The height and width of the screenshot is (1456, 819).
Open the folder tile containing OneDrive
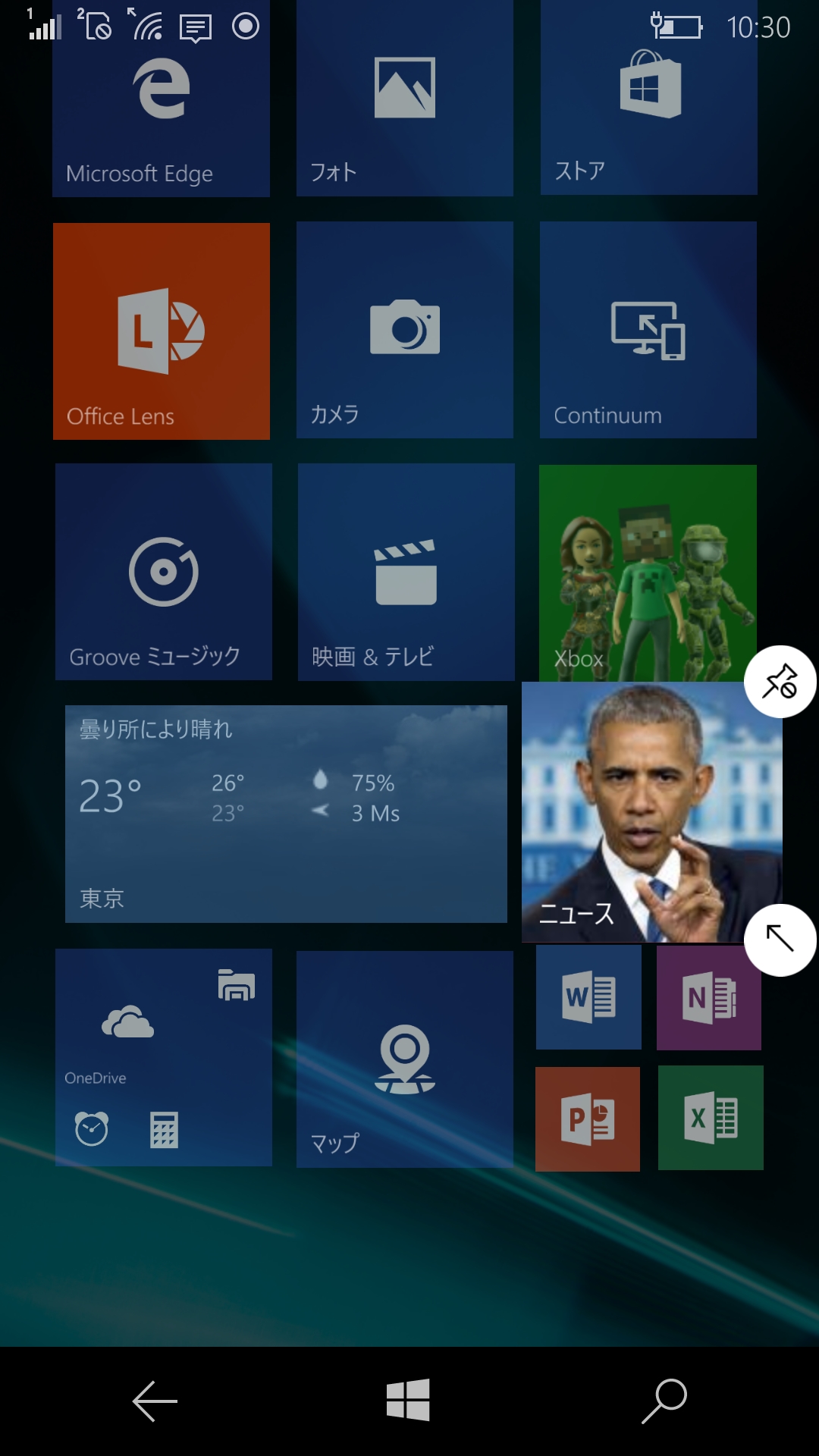pyautogui.click(x=164, y=1057)
